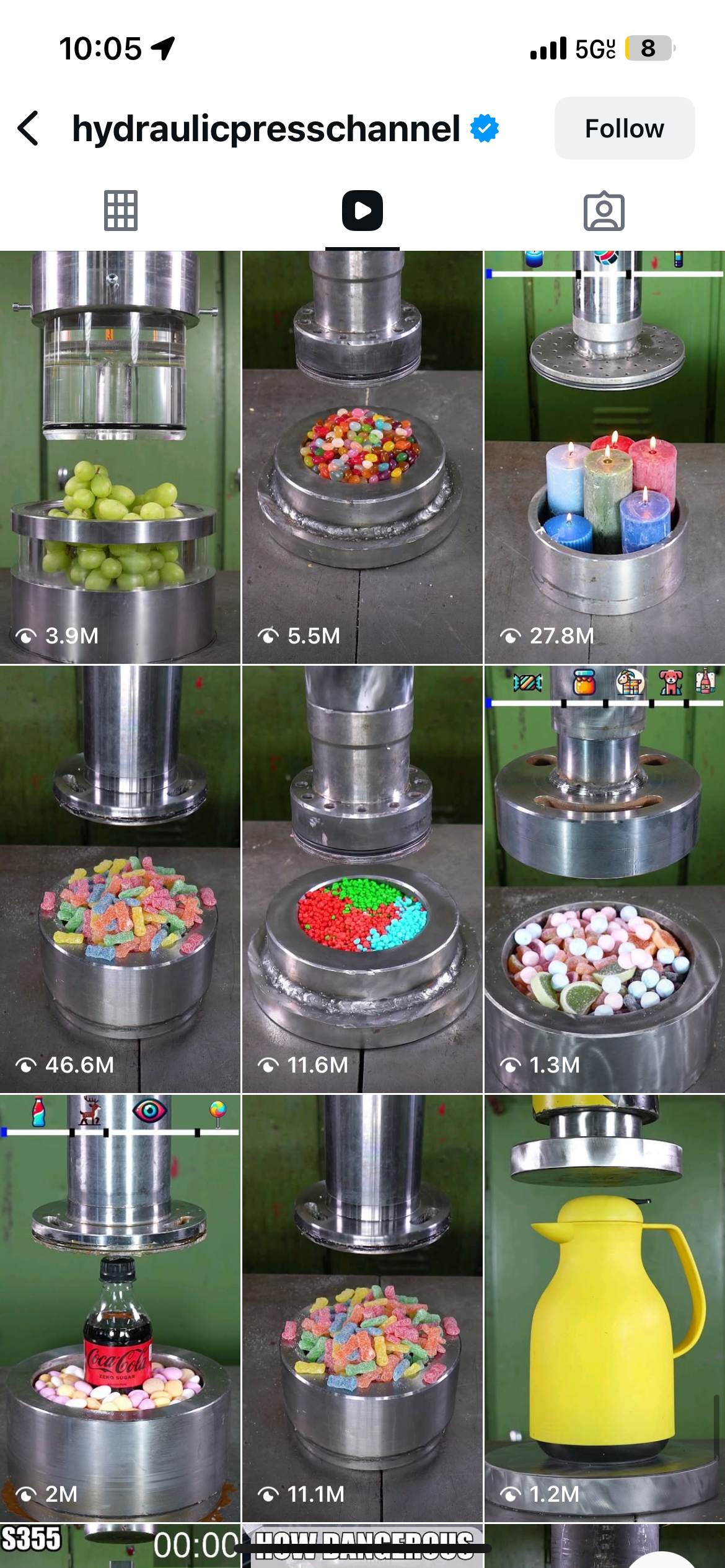
Task: Follow hydraulicpresschannel
Action: 624,129
